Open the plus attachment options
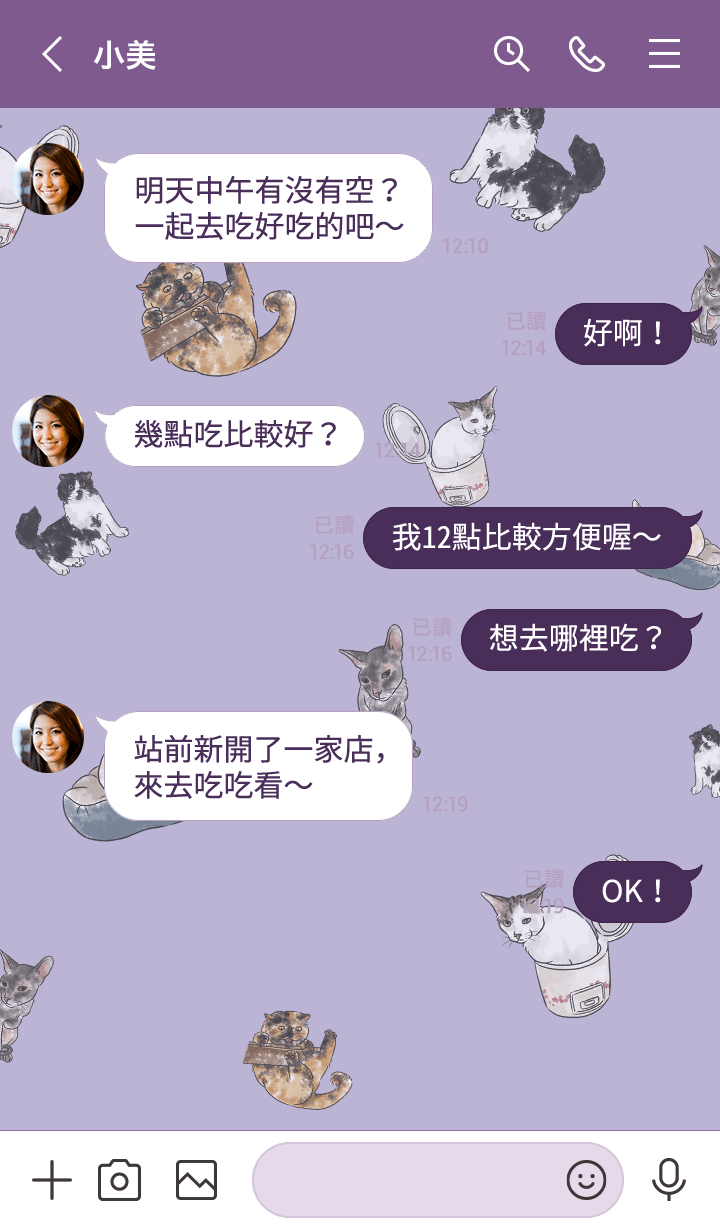 52,1181
